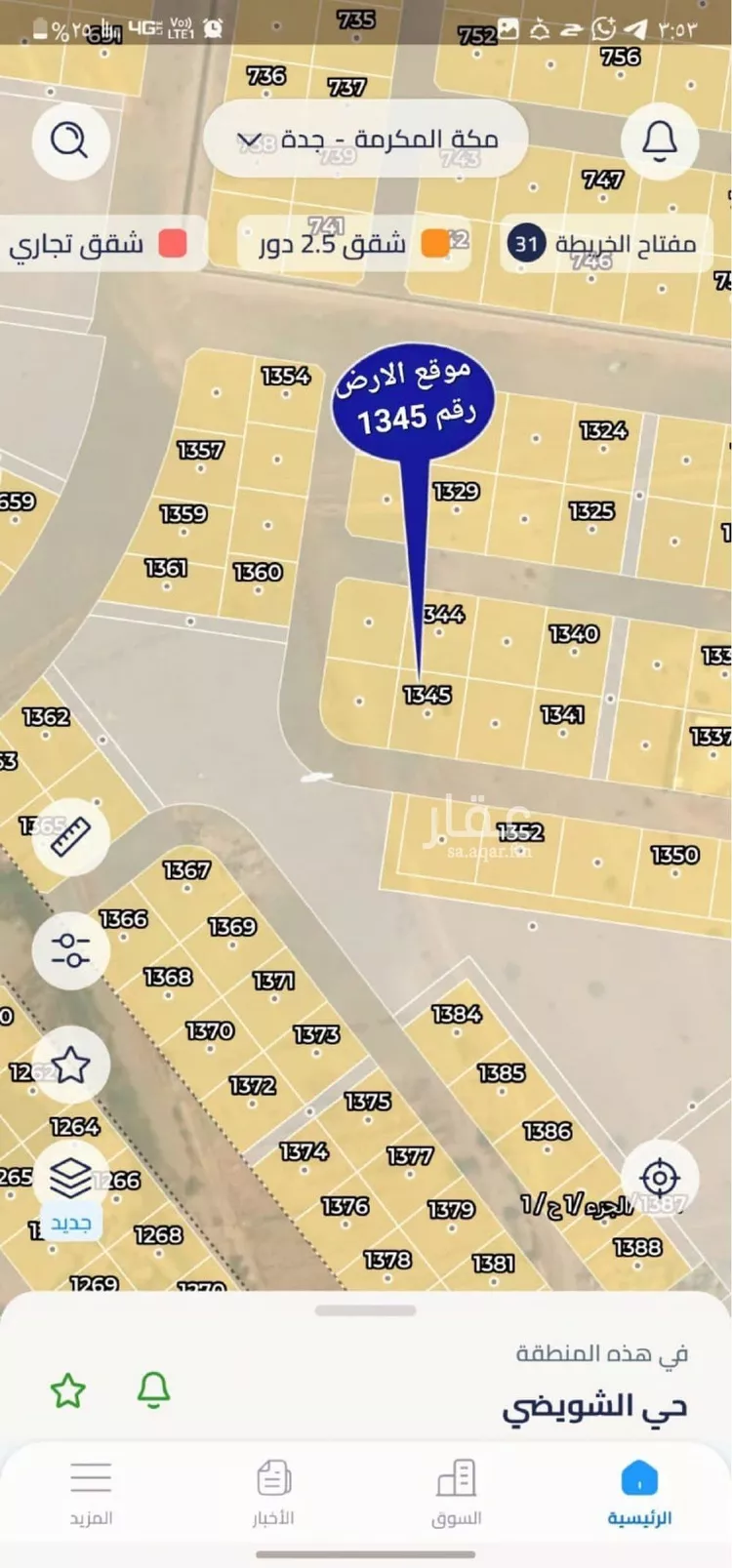Select the شقق تجاري chip
This screenshot has height=1568, width=732.
[98, 243]
